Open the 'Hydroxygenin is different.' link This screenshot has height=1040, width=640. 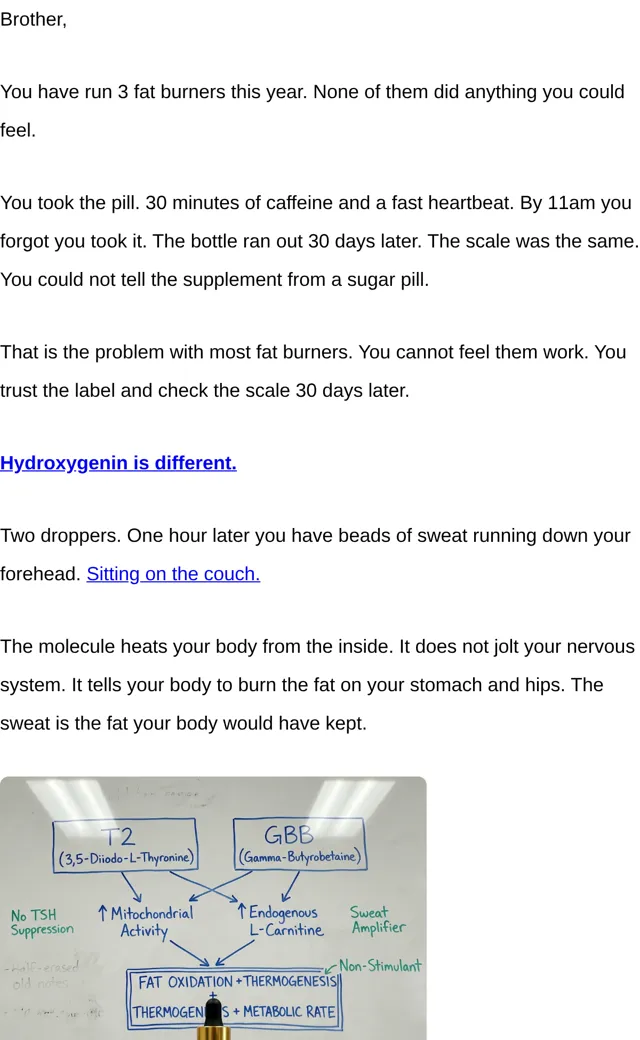coord(118,462)
